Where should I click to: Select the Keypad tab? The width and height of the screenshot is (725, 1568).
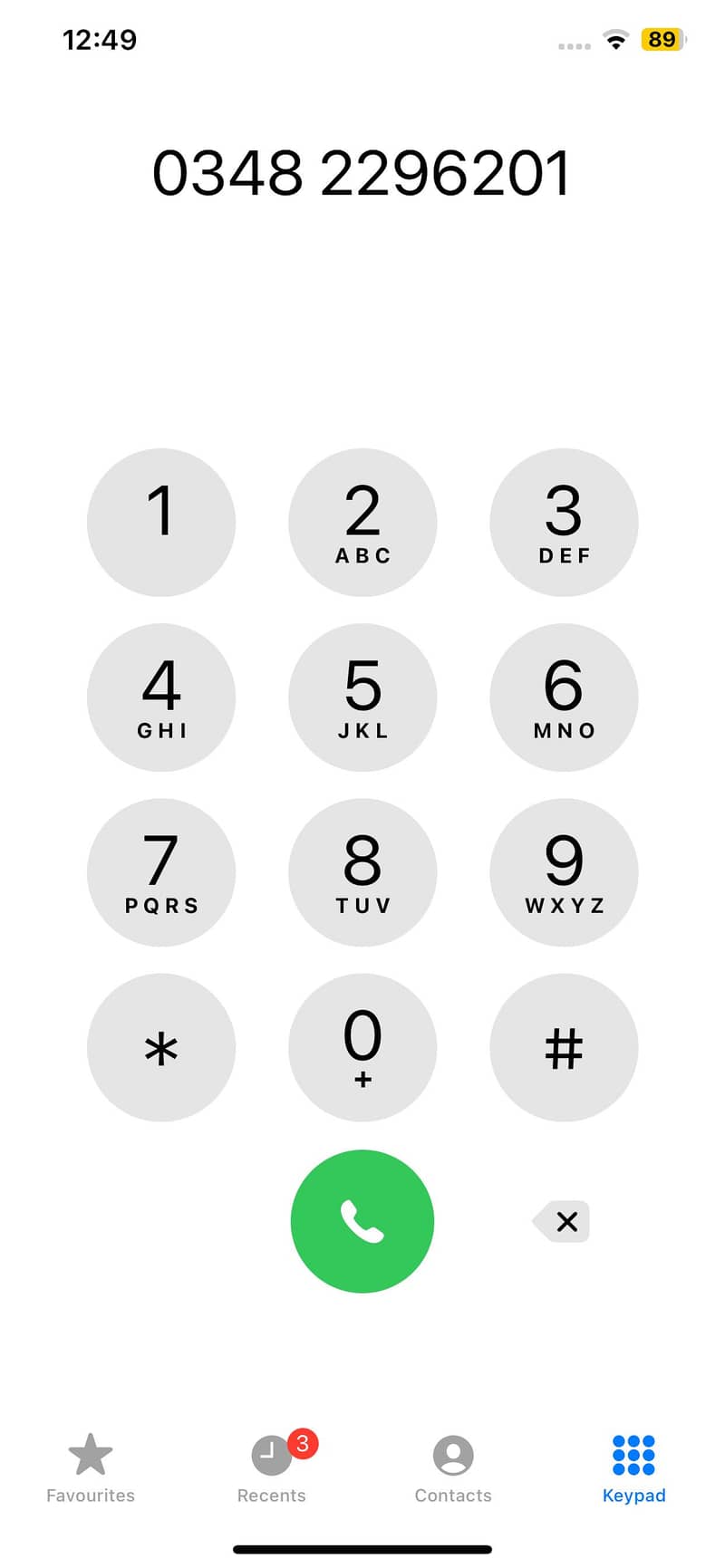pos(634,1467)
